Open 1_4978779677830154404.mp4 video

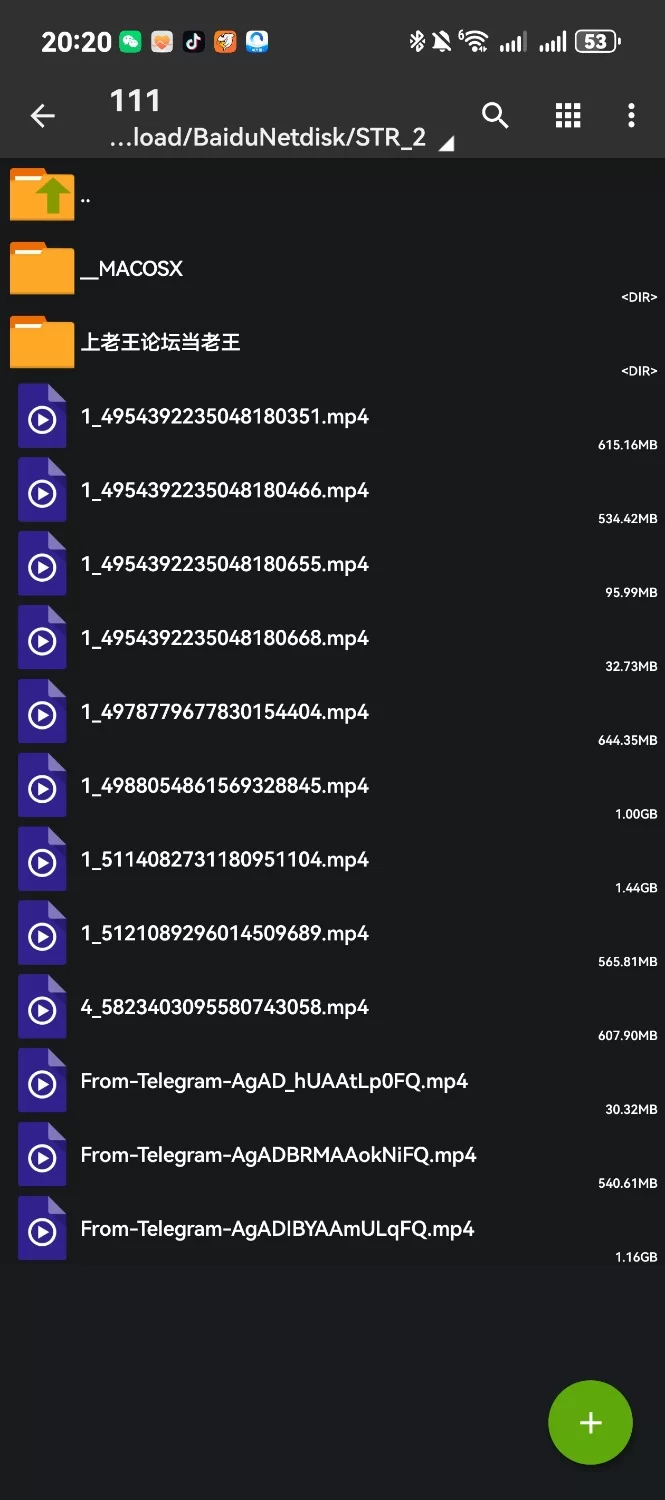(x=224, y=713)
